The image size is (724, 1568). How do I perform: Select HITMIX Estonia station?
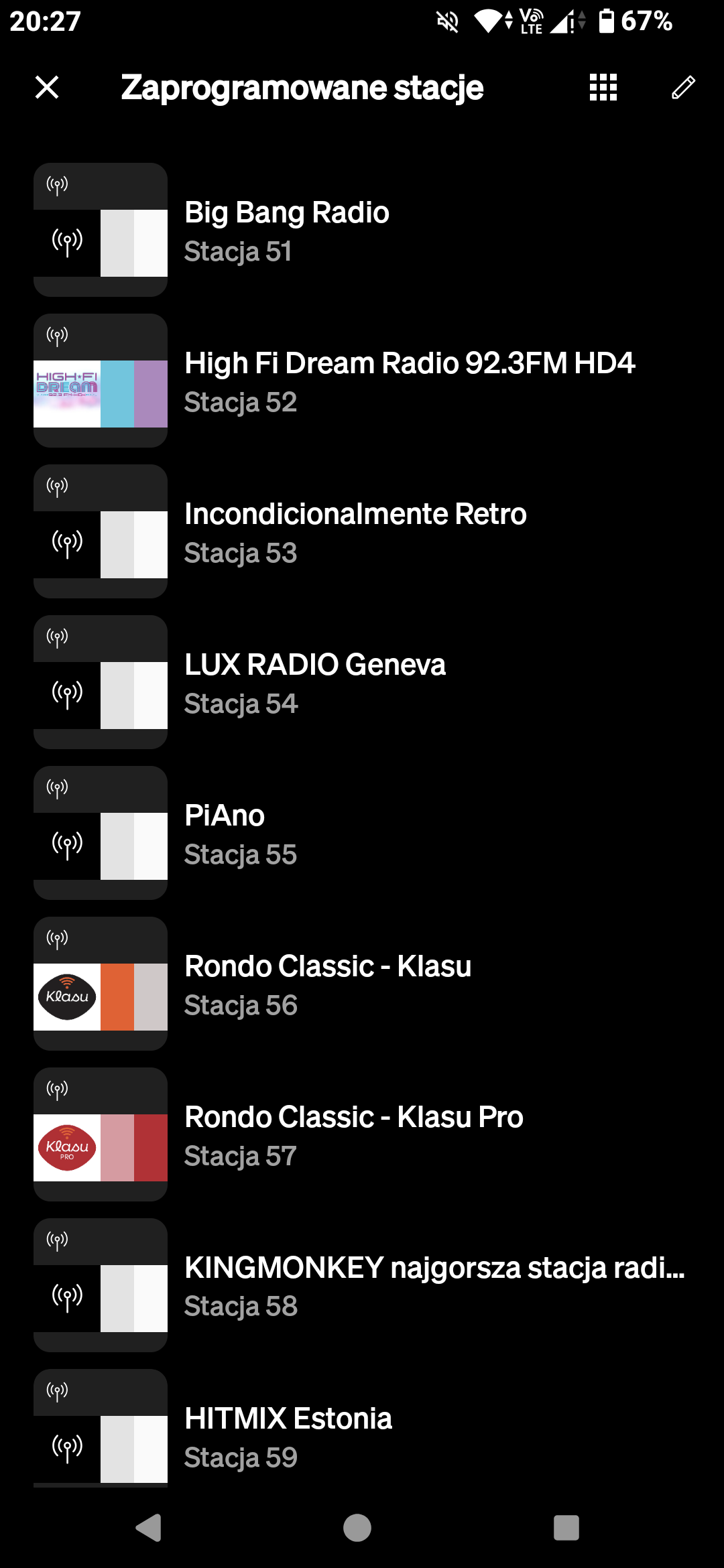pos(362,1436)
